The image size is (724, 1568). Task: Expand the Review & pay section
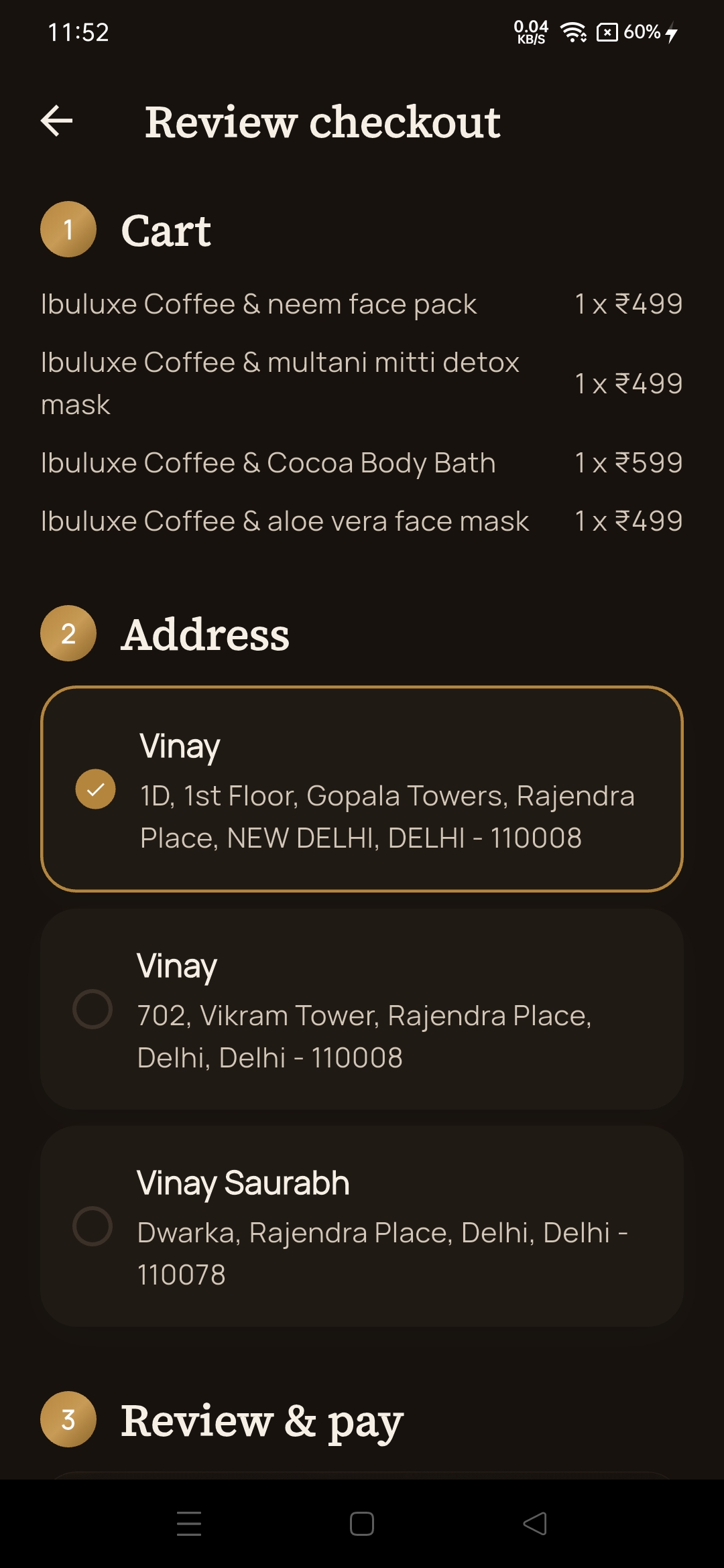point(261,1419)
